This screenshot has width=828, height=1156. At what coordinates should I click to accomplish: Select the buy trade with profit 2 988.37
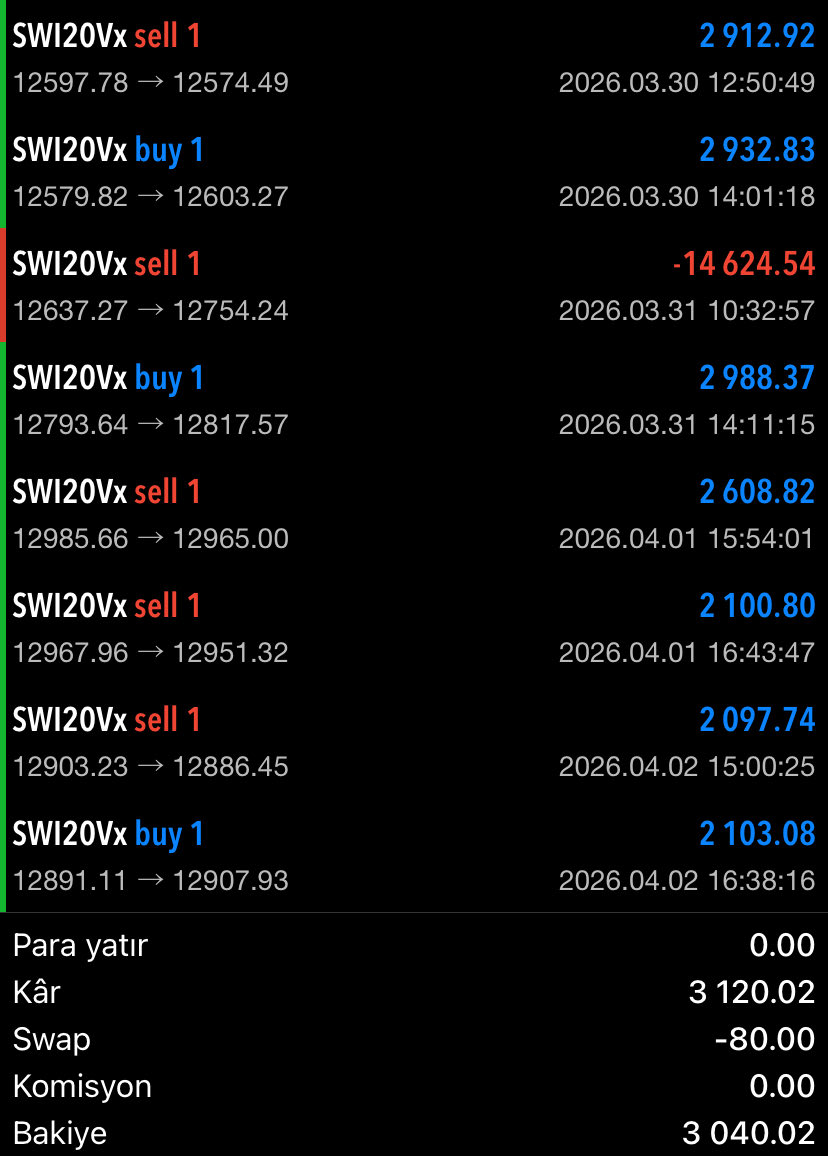414,400
